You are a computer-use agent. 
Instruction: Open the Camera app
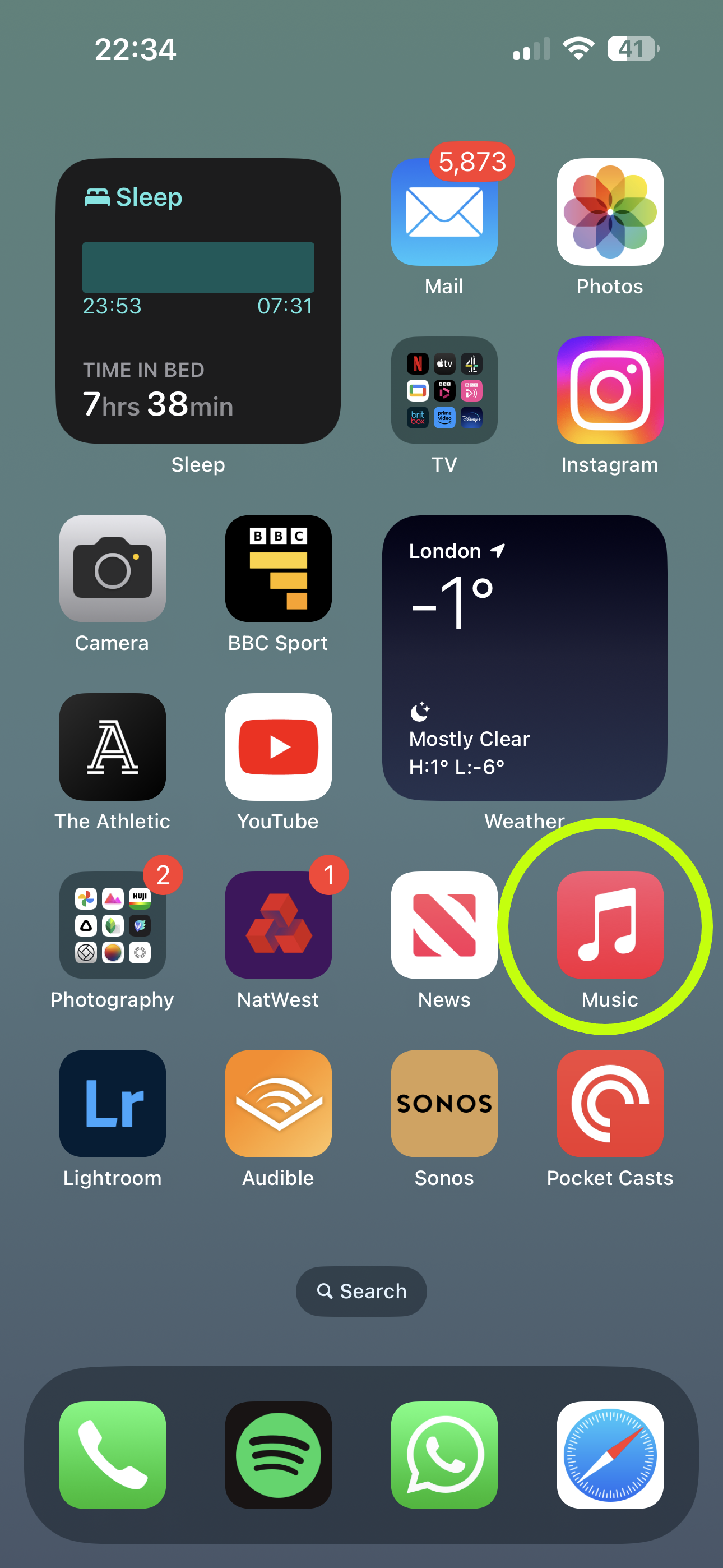[112, 569]
